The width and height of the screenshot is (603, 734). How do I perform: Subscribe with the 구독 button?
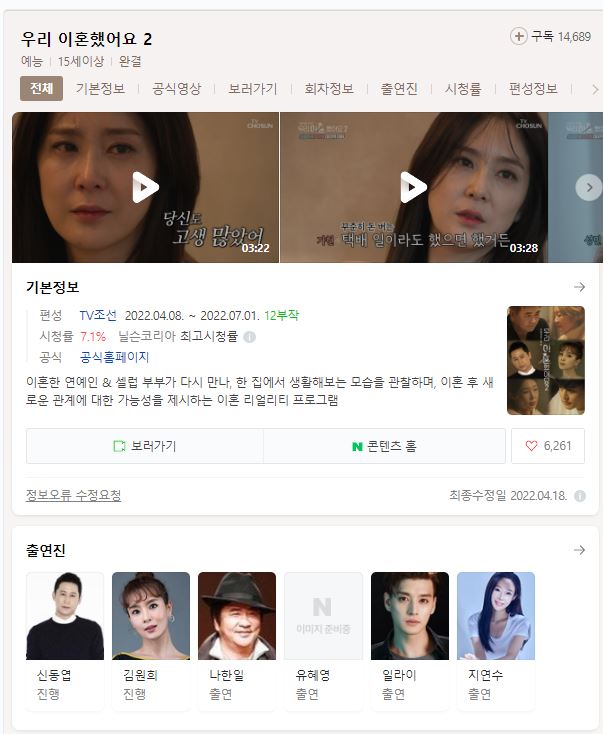tap(549, 36)
